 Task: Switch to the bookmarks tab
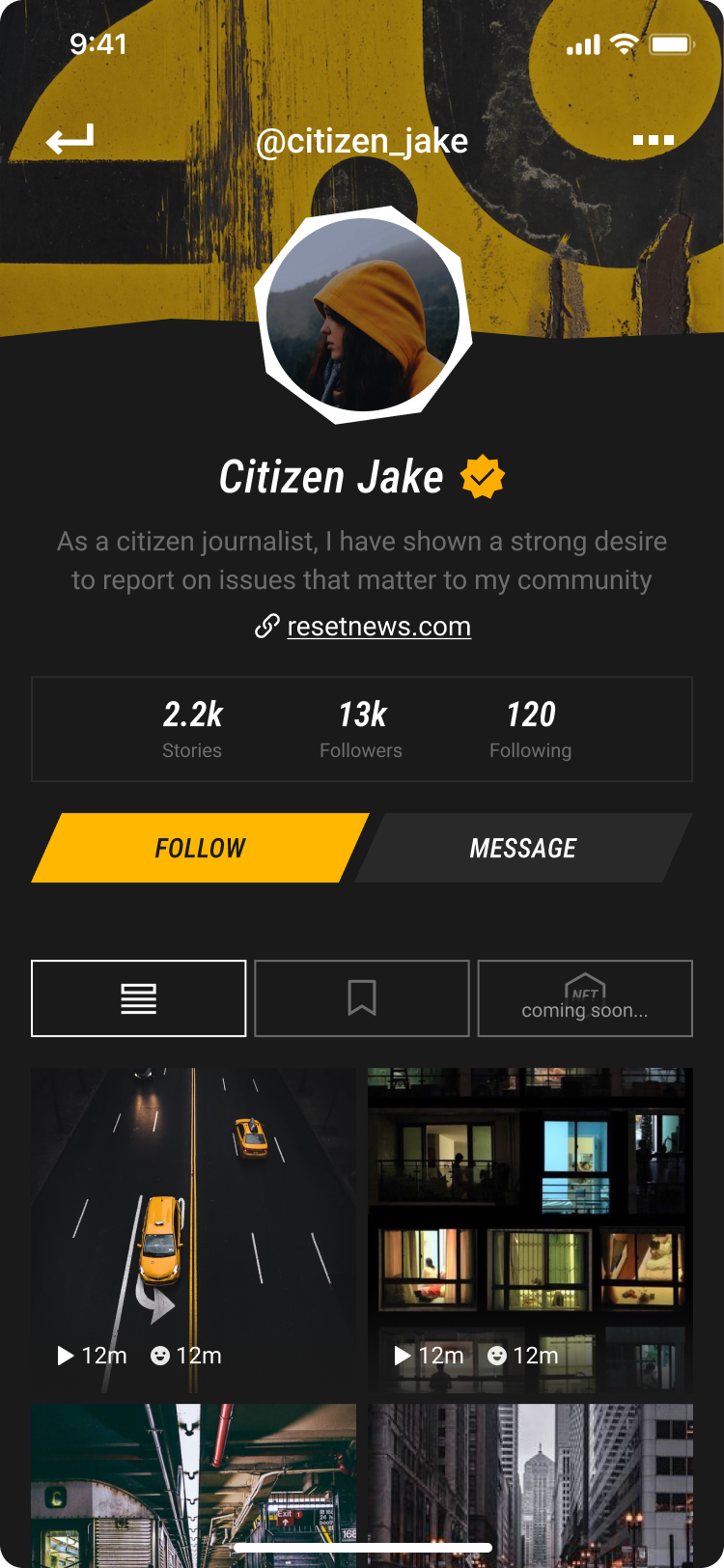[x=362, y=998]
